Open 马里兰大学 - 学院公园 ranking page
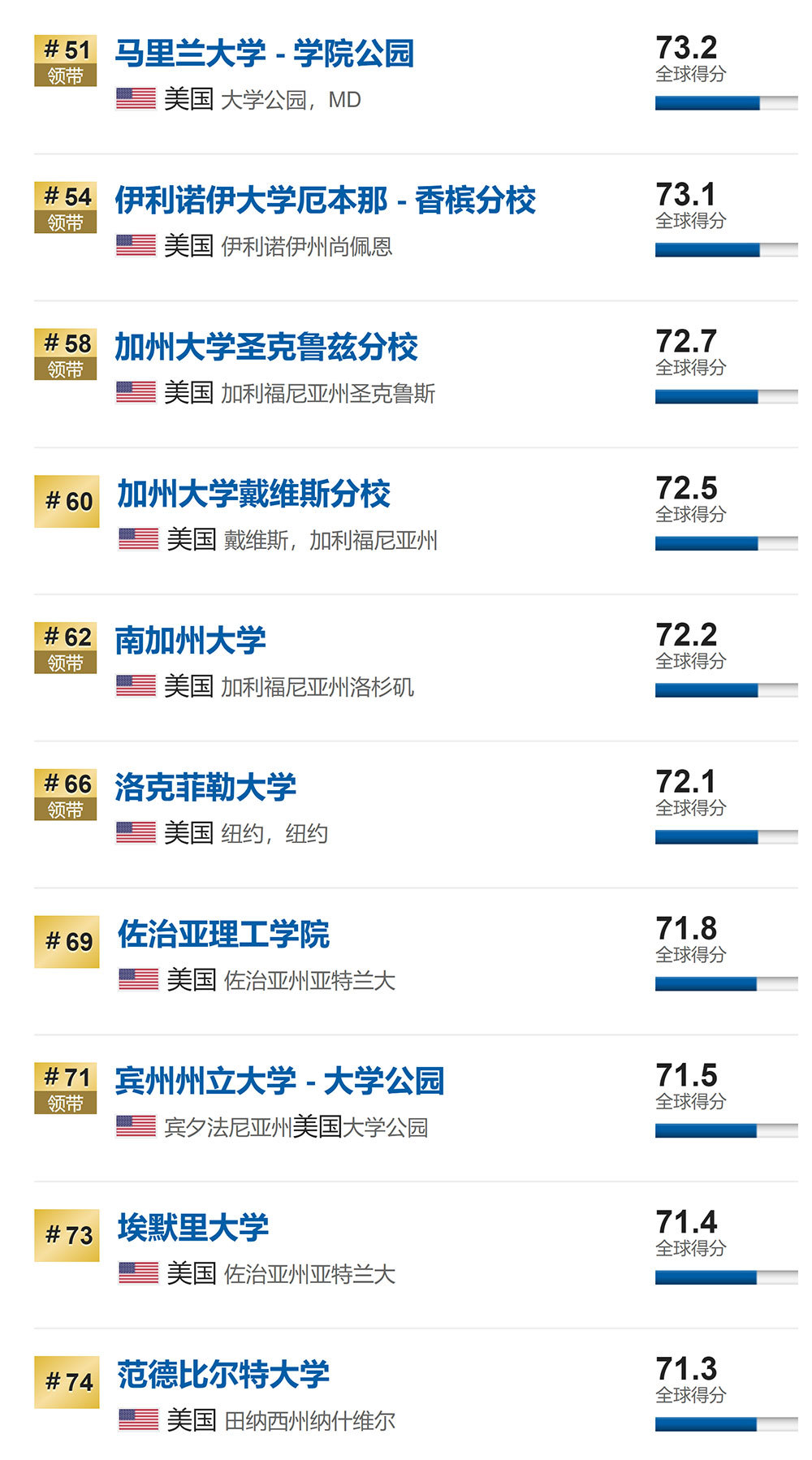 pos(265,54)
